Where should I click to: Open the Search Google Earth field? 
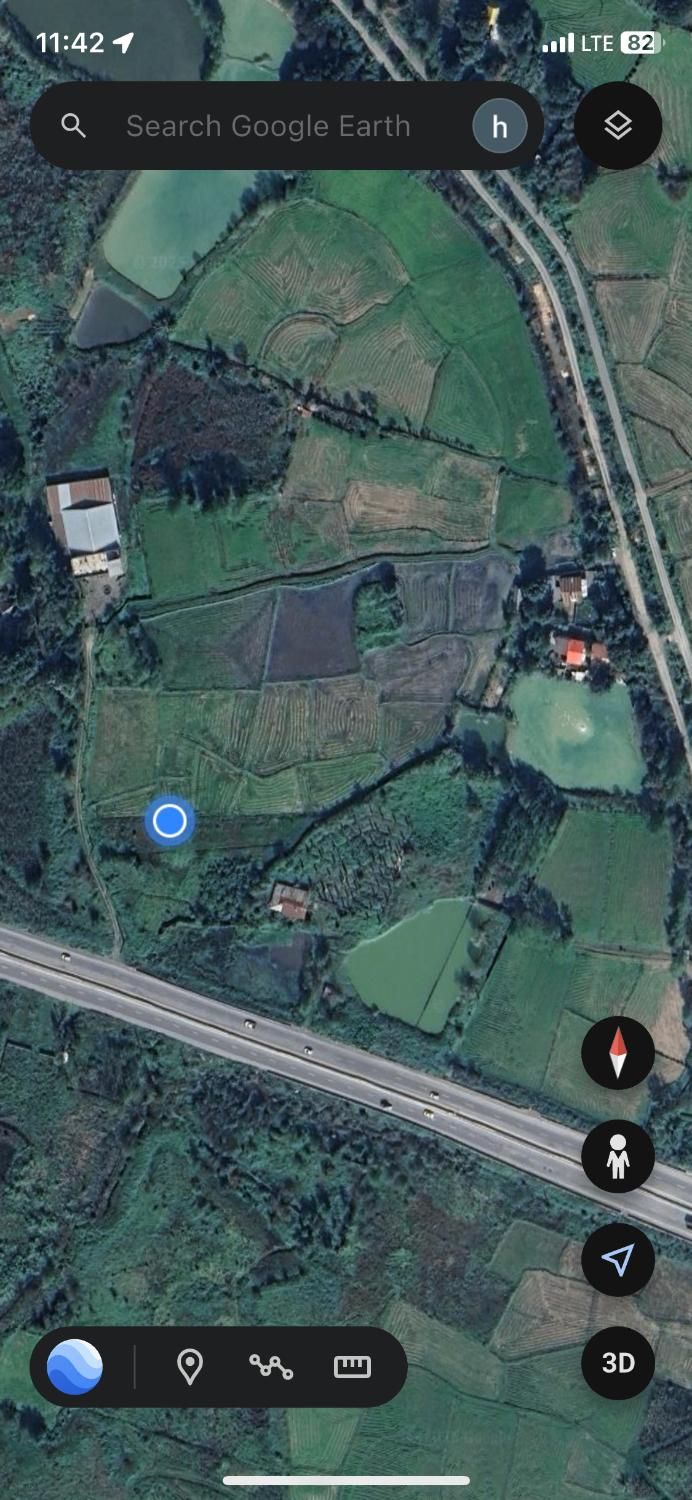268,126
